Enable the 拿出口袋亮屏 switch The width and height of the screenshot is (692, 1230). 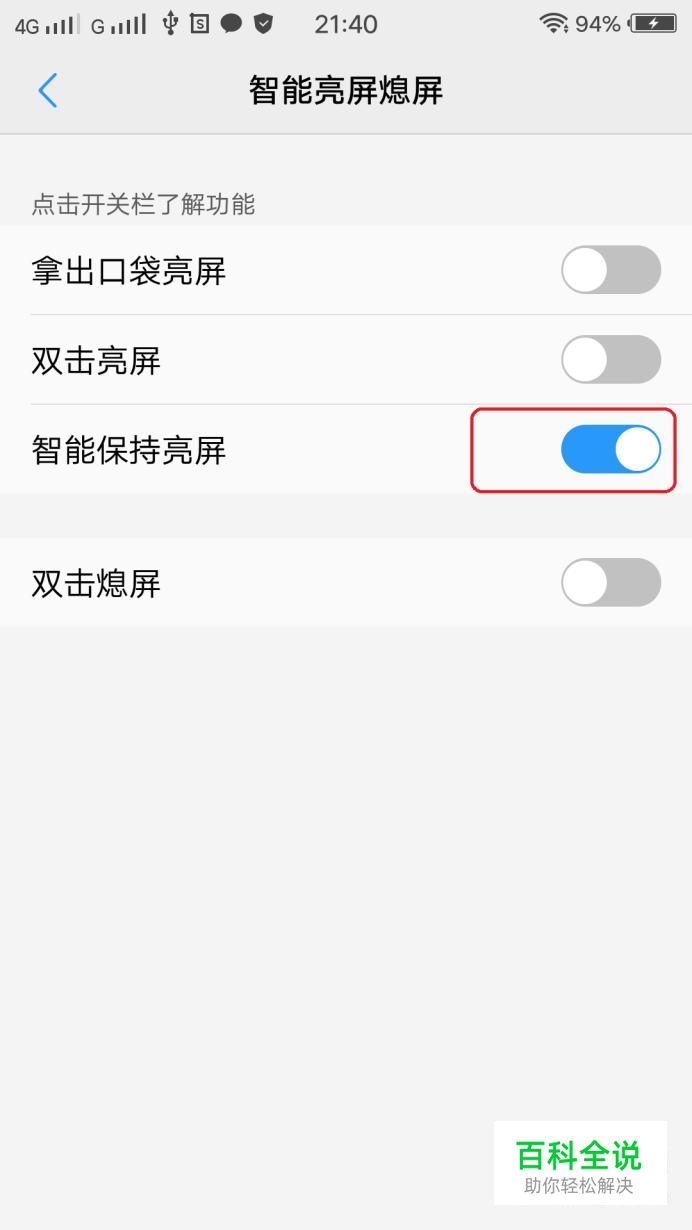tap(611, 270)
